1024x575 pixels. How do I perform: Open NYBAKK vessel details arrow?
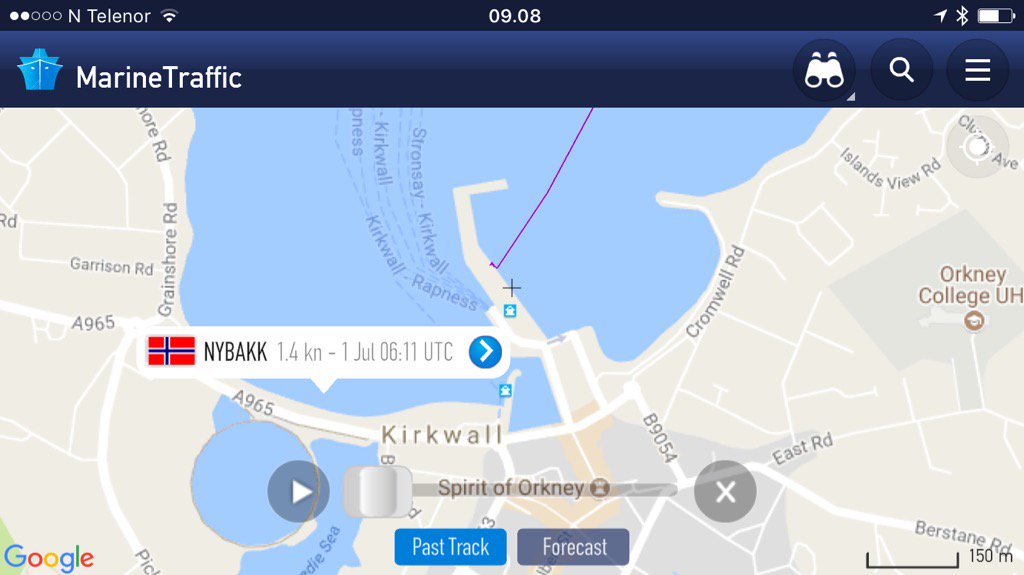485,352
